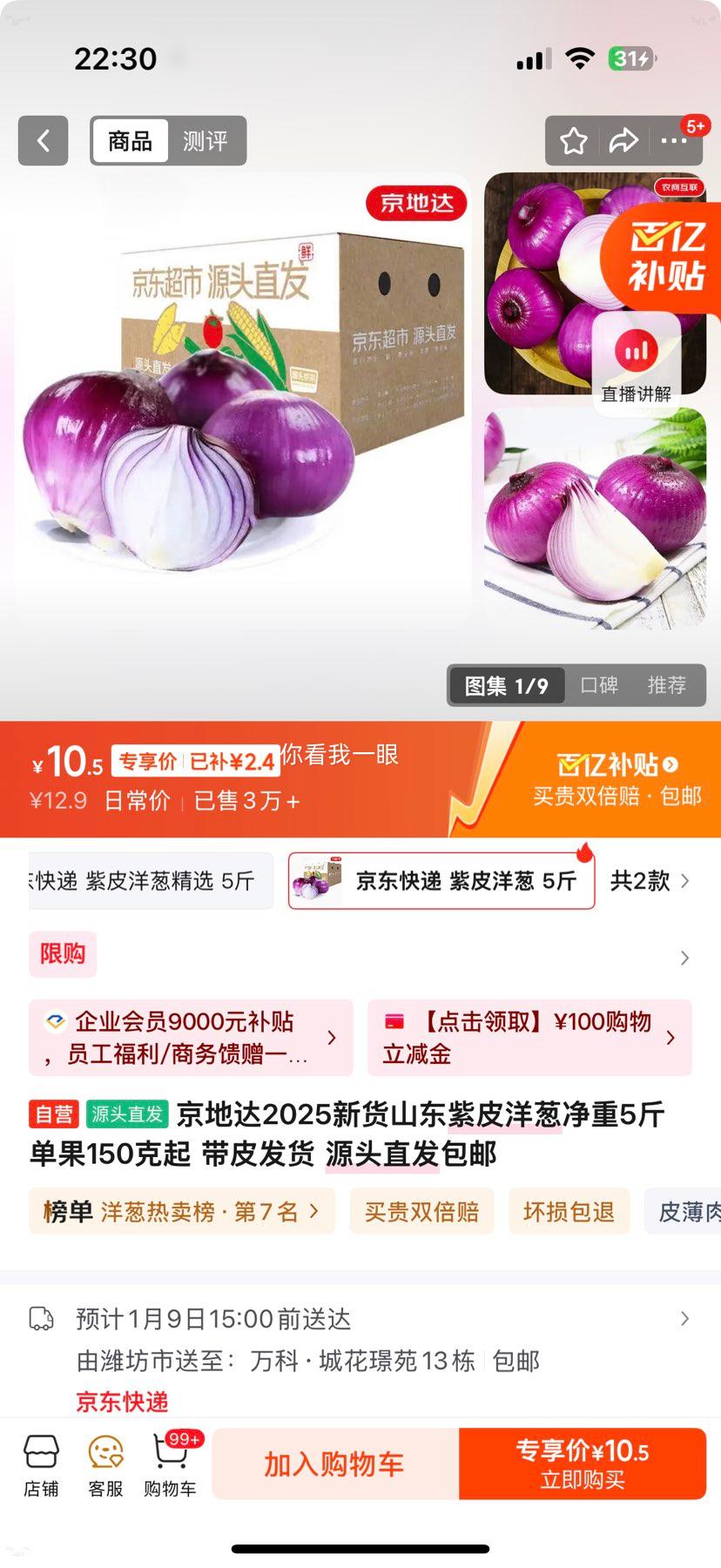Open the 购物车 shopping cart
721x1568 pixels.
171,1467
